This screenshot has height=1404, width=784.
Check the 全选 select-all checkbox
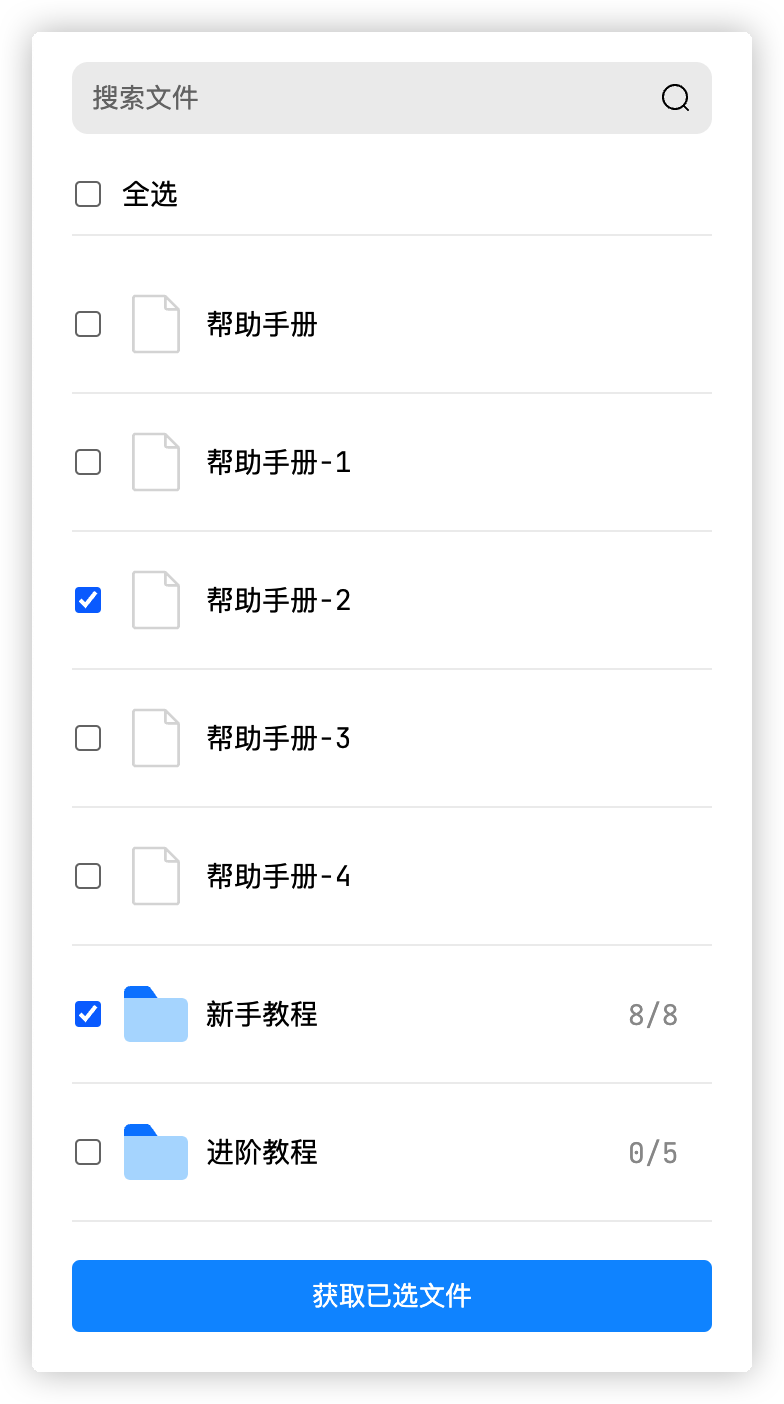88,194
